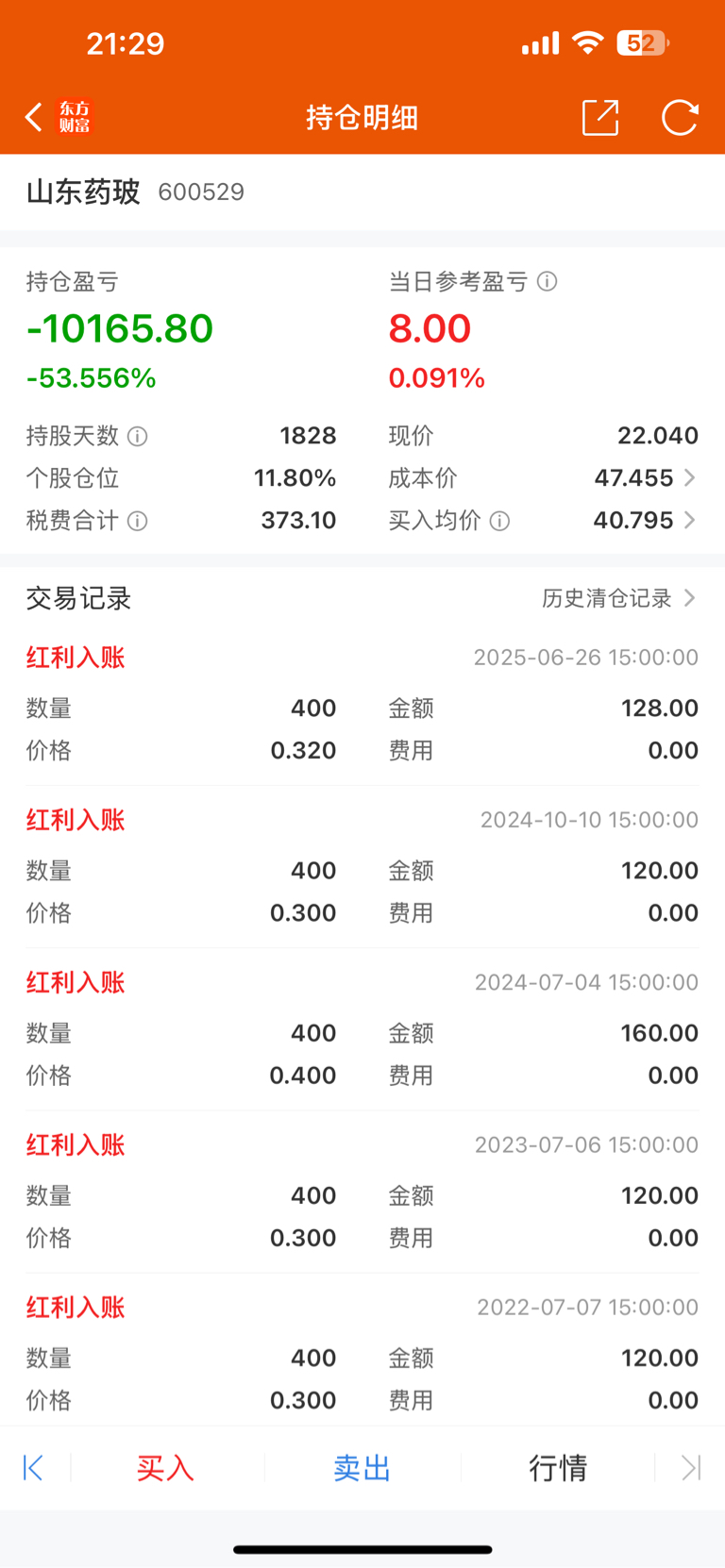The image size is (725, 1568).
Task: Tap the 卖出 button
Action: 362,1468
